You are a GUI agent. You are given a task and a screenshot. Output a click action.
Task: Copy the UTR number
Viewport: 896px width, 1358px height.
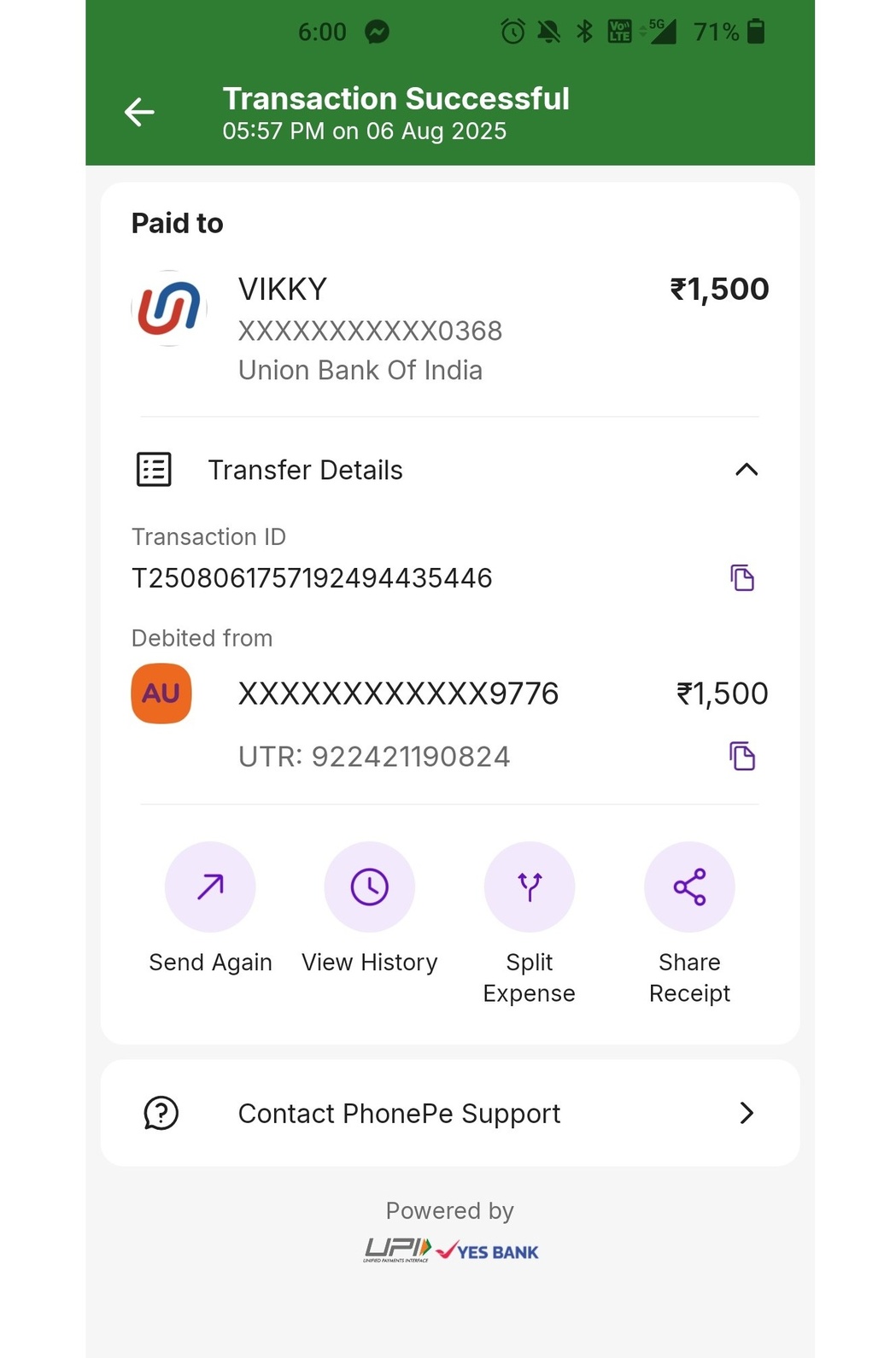(741, 757)
